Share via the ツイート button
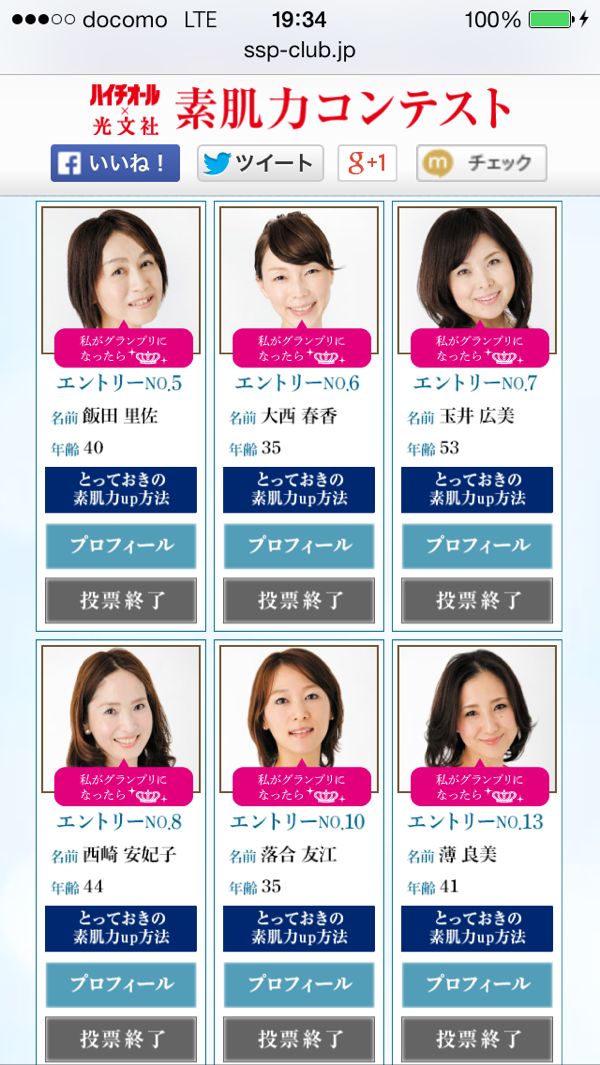Screen dimensions: 600x1065 tap(260, 163)
